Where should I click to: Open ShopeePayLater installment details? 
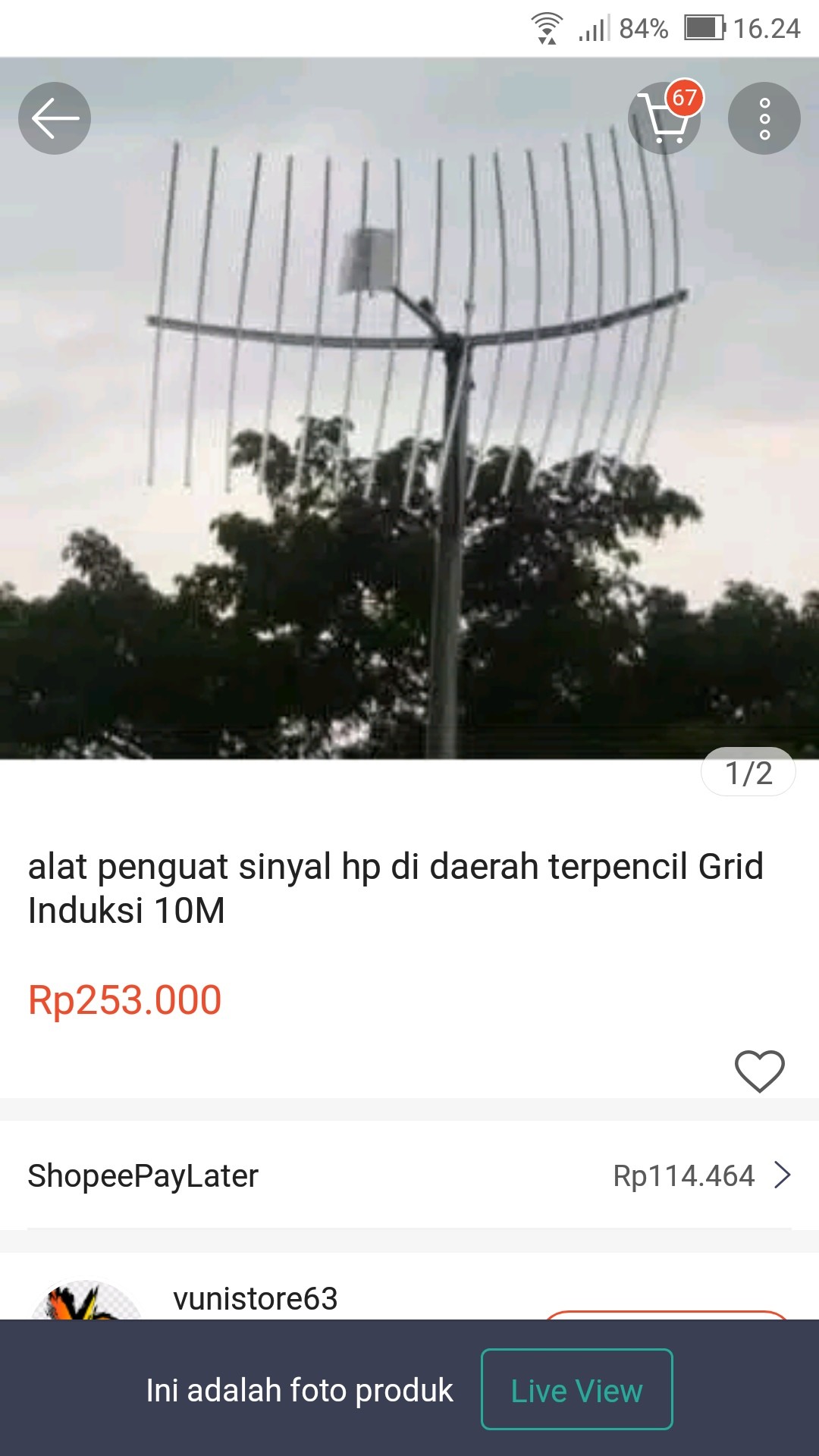tap(409, 1175)
